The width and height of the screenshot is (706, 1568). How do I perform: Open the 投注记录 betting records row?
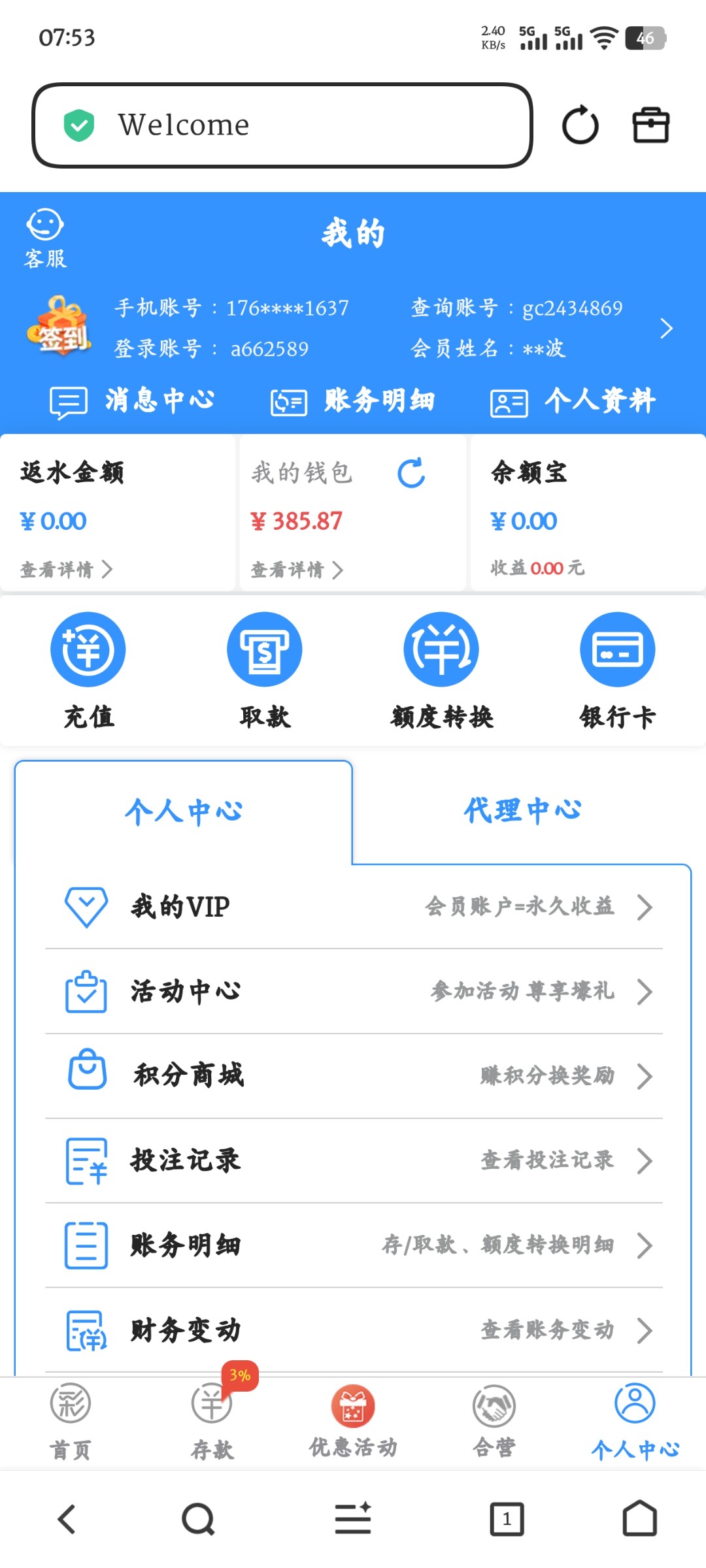pyautogui.click(x=353, y=1160)
